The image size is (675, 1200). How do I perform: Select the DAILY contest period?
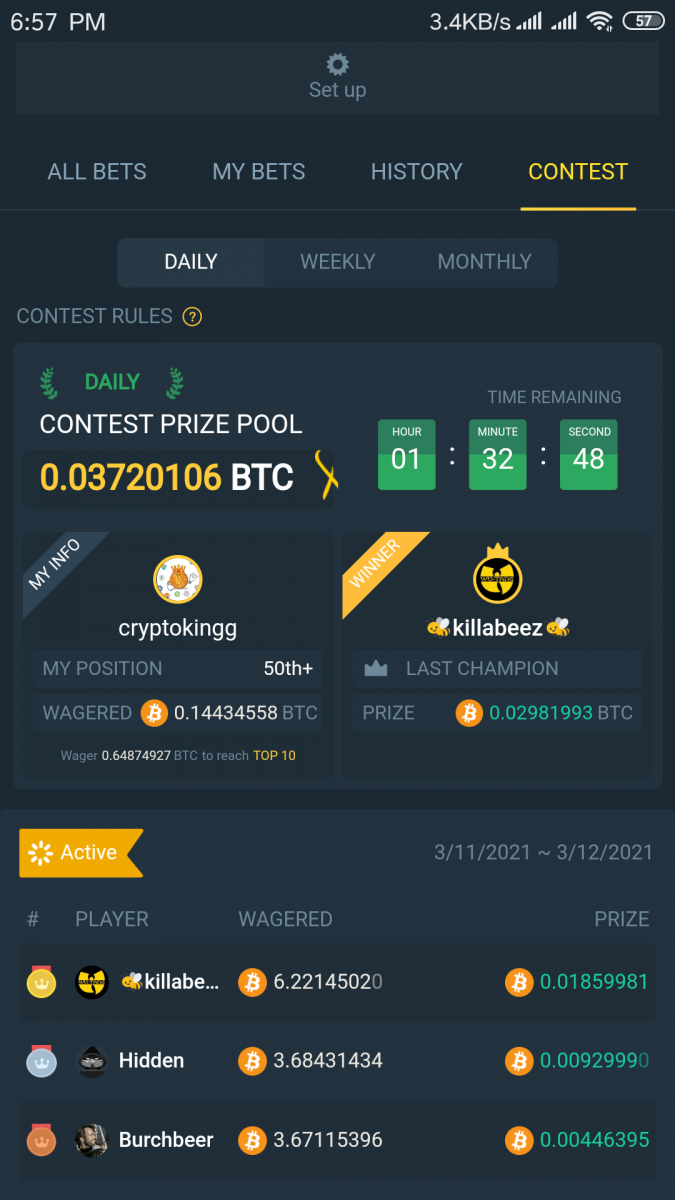(x=191, y=262)
